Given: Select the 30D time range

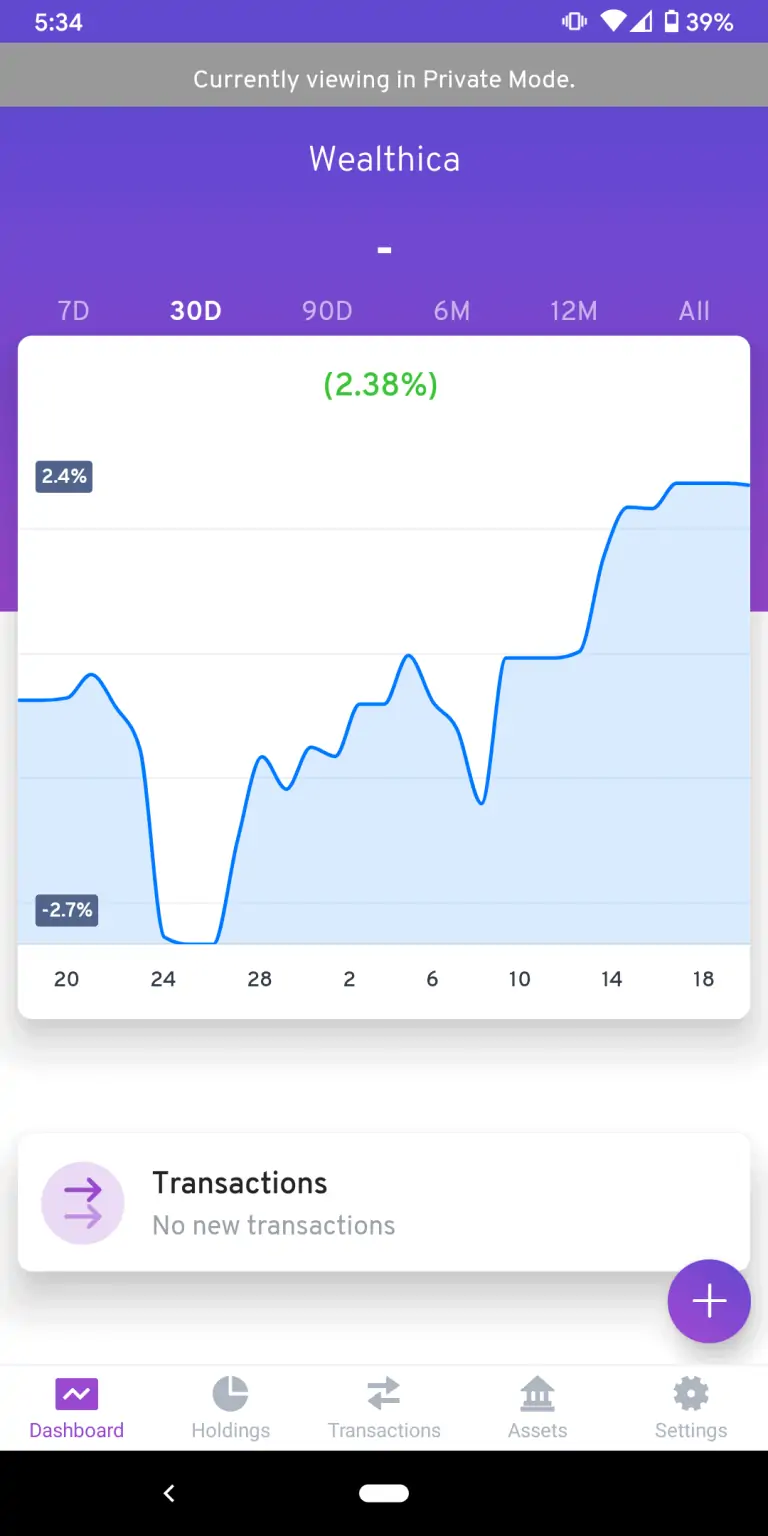Looking at the screenshot, I should coord(195,311).
